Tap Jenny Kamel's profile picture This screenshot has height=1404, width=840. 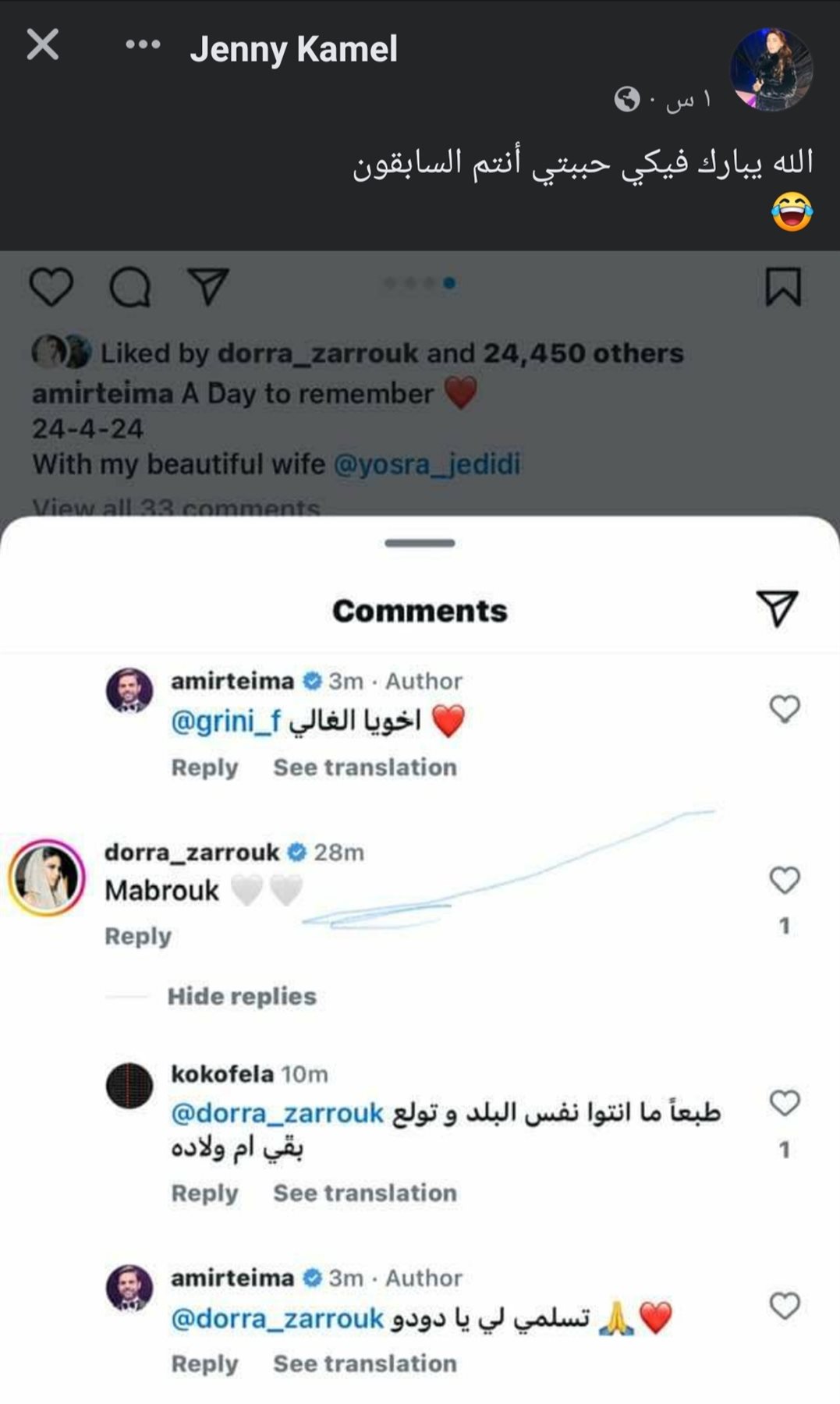(x=771, y=69)
